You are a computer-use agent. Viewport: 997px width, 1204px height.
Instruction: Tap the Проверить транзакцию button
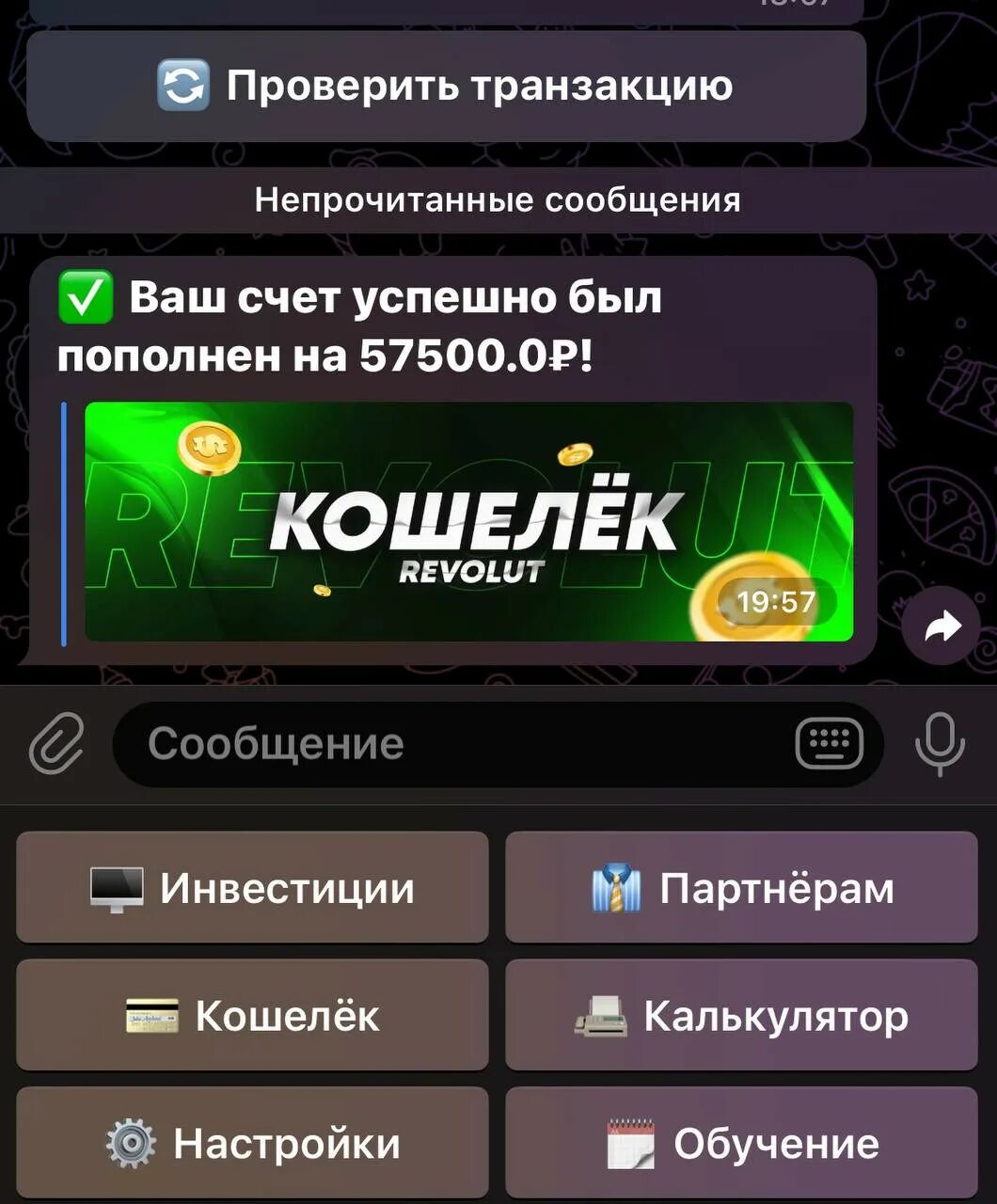click(446, 86)
